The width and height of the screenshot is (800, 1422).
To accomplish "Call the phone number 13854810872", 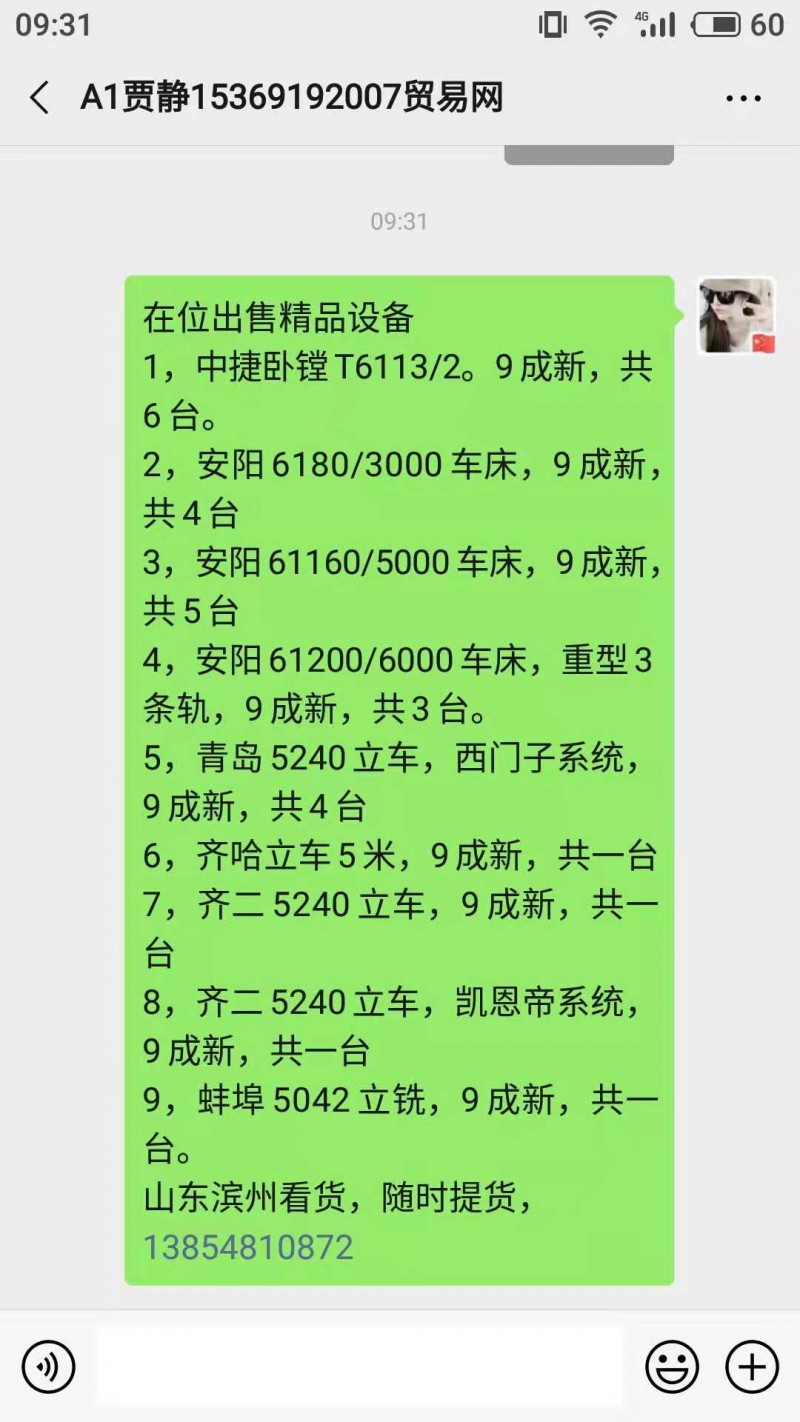I will pos(248,1247).
